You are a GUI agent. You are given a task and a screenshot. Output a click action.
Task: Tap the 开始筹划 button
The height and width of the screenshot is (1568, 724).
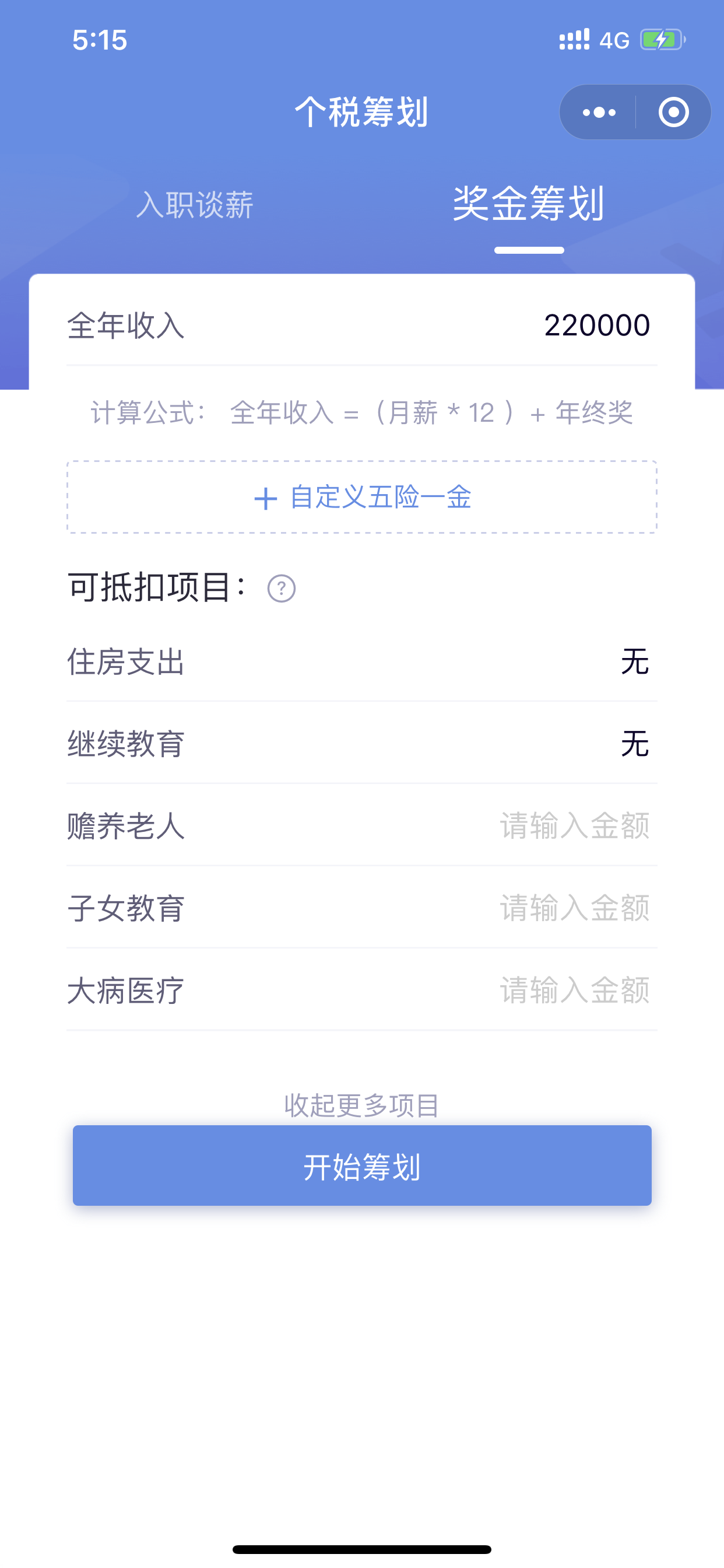click(x=362, y=1165)
